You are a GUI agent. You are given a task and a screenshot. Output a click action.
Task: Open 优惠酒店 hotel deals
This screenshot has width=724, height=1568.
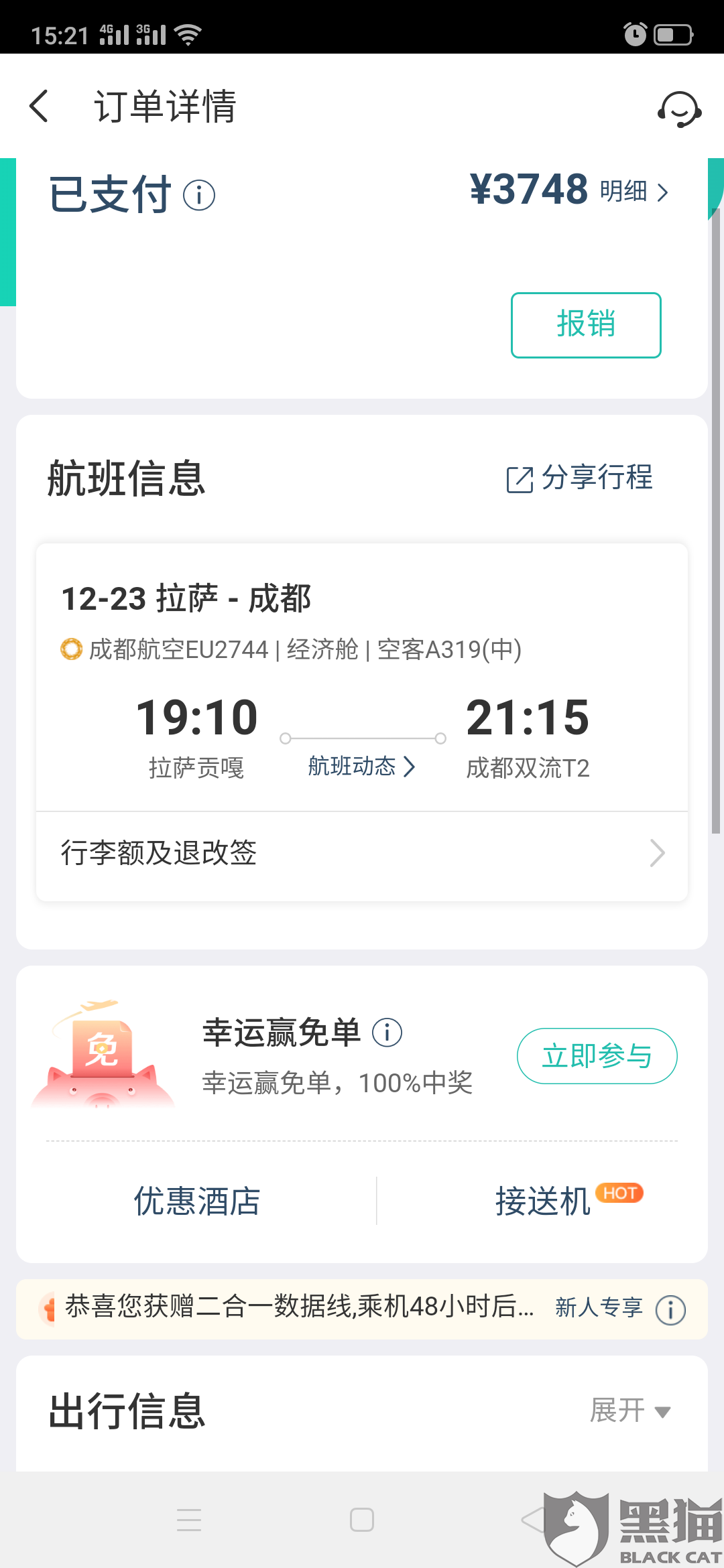[197, 1201]
